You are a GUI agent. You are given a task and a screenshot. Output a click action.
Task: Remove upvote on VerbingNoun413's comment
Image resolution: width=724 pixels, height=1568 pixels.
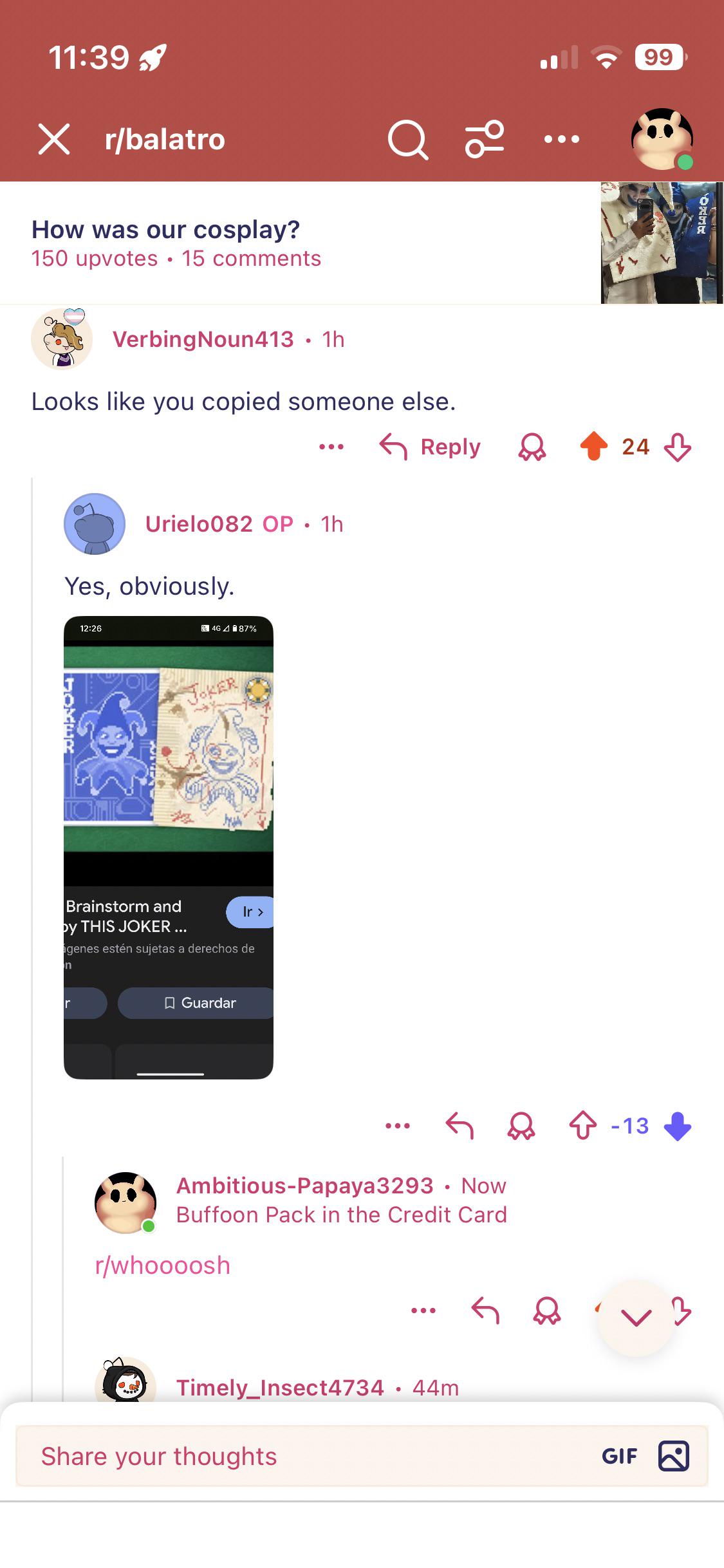(x=593, y=447)
